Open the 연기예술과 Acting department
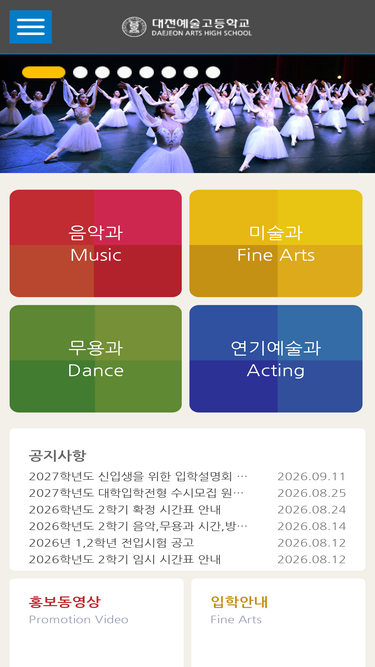 click(276, 359)
